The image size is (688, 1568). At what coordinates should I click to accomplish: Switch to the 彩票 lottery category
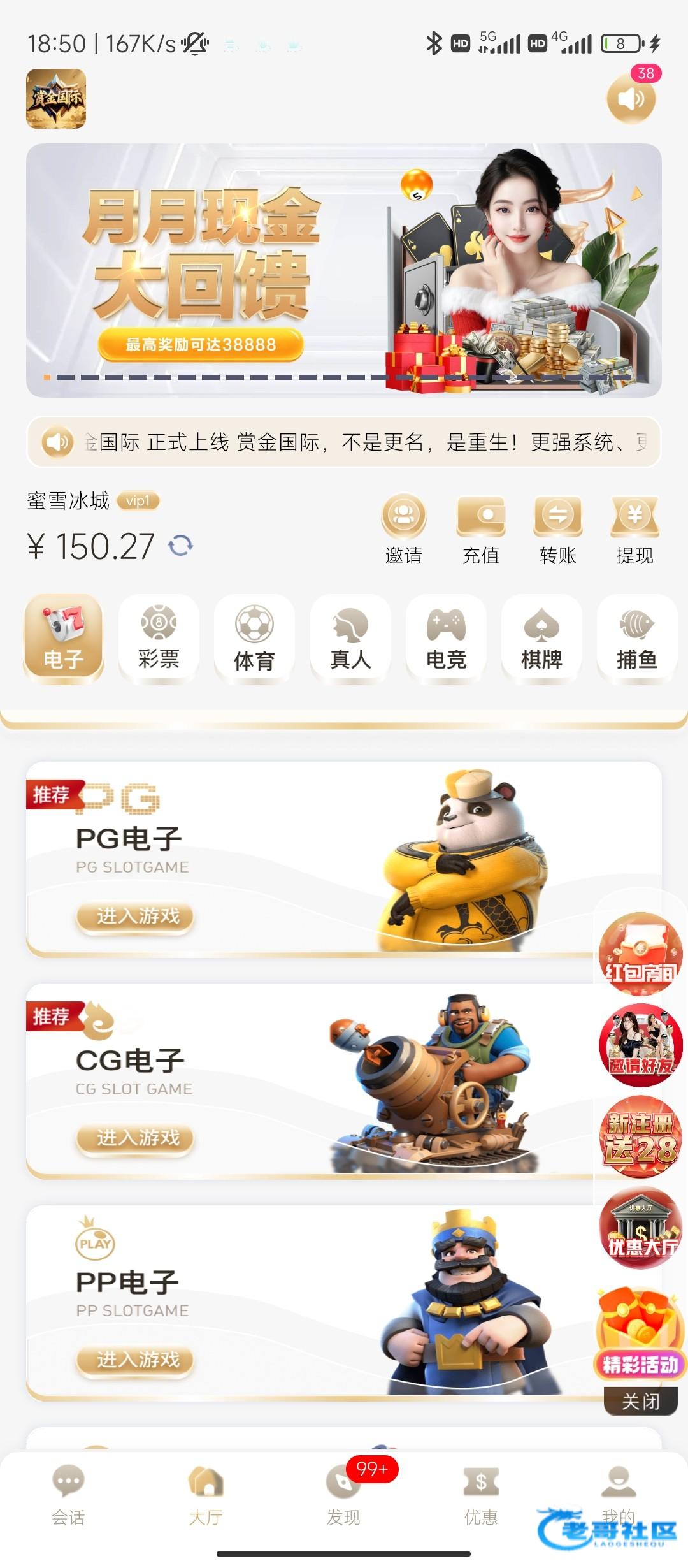[x=159, y=637]
